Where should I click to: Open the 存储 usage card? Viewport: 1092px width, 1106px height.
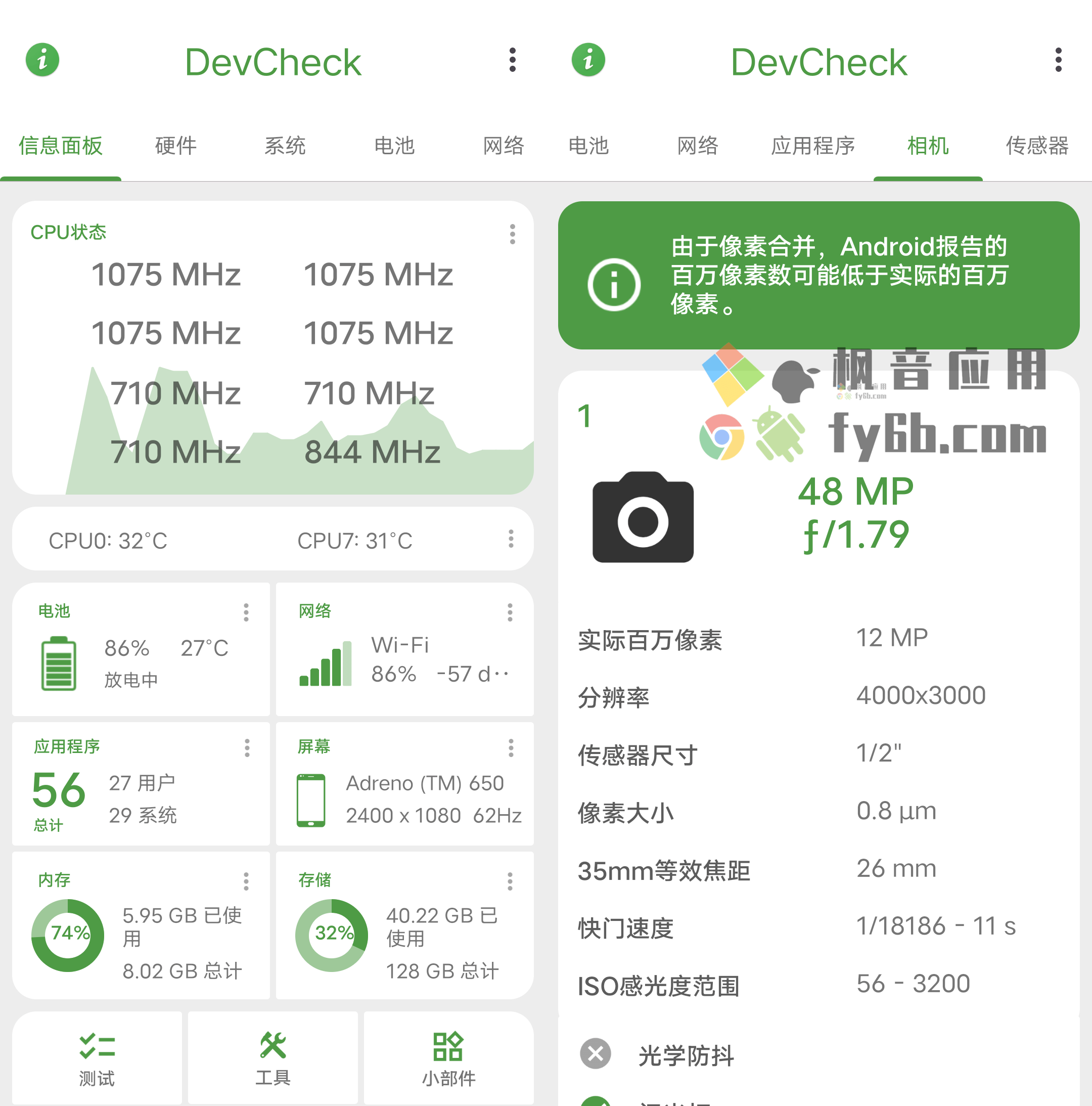(404, 925)
